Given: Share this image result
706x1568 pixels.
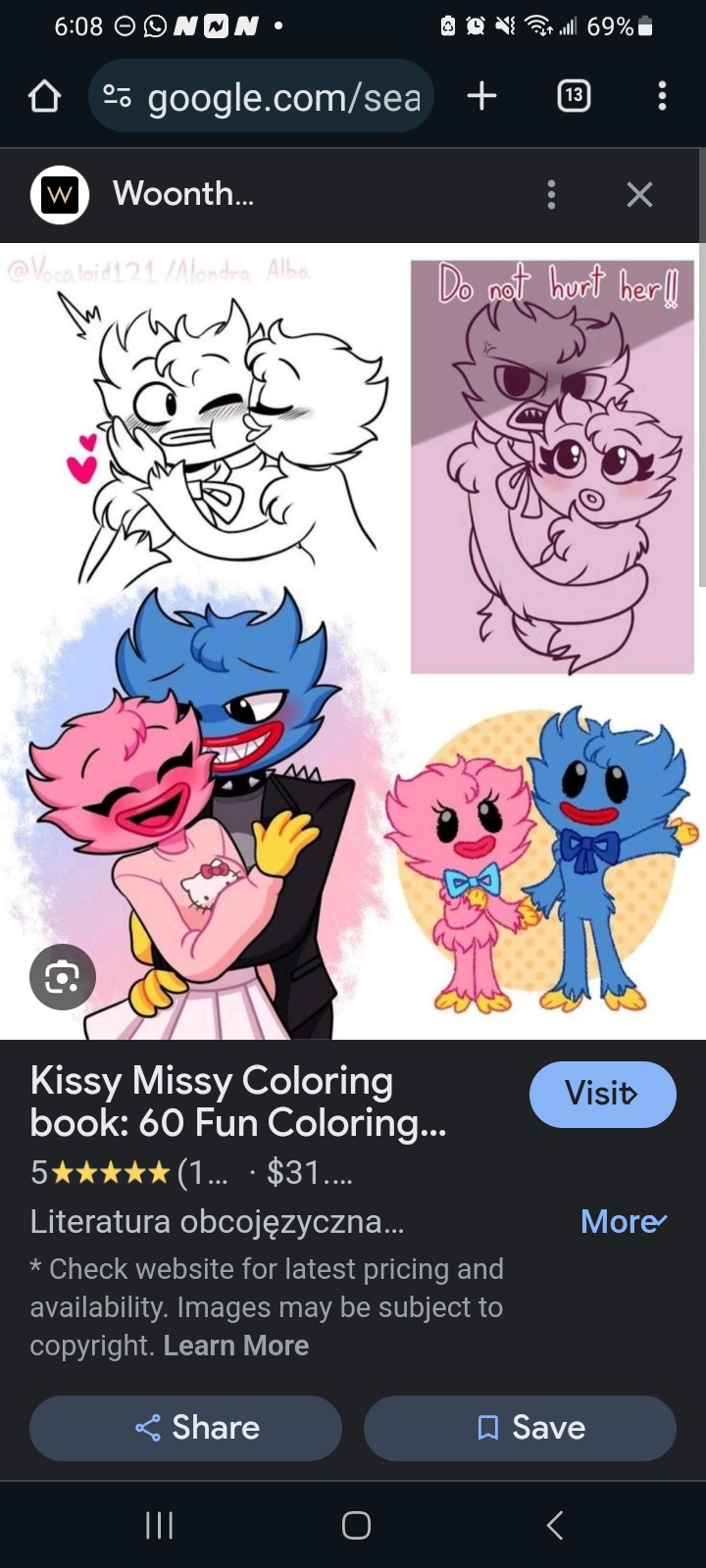Looking at the screenshot, I should 185,1428.
